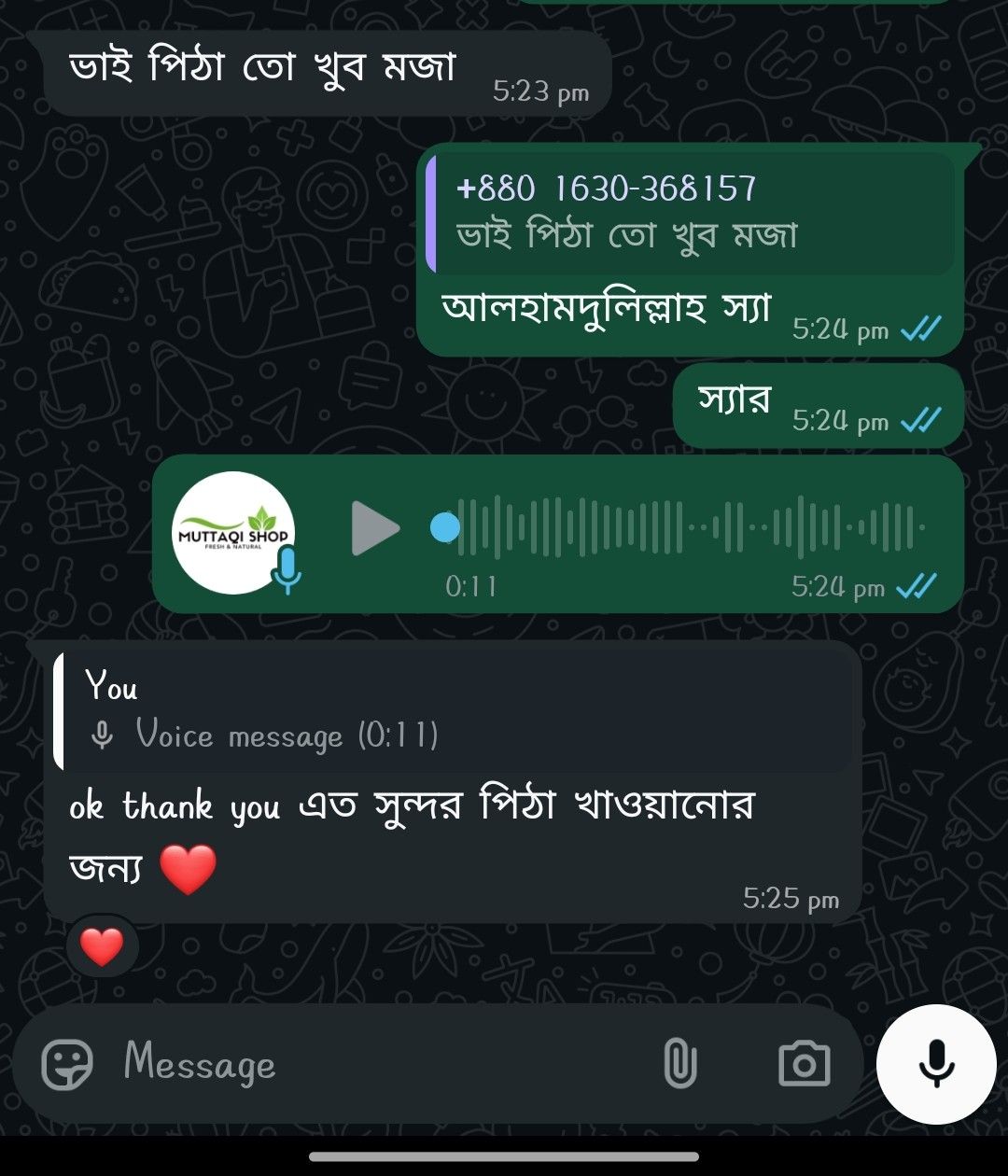Screen dimensions: 1008x1176
Task: Open the attachment paperclip
Action: [679, 1064]
